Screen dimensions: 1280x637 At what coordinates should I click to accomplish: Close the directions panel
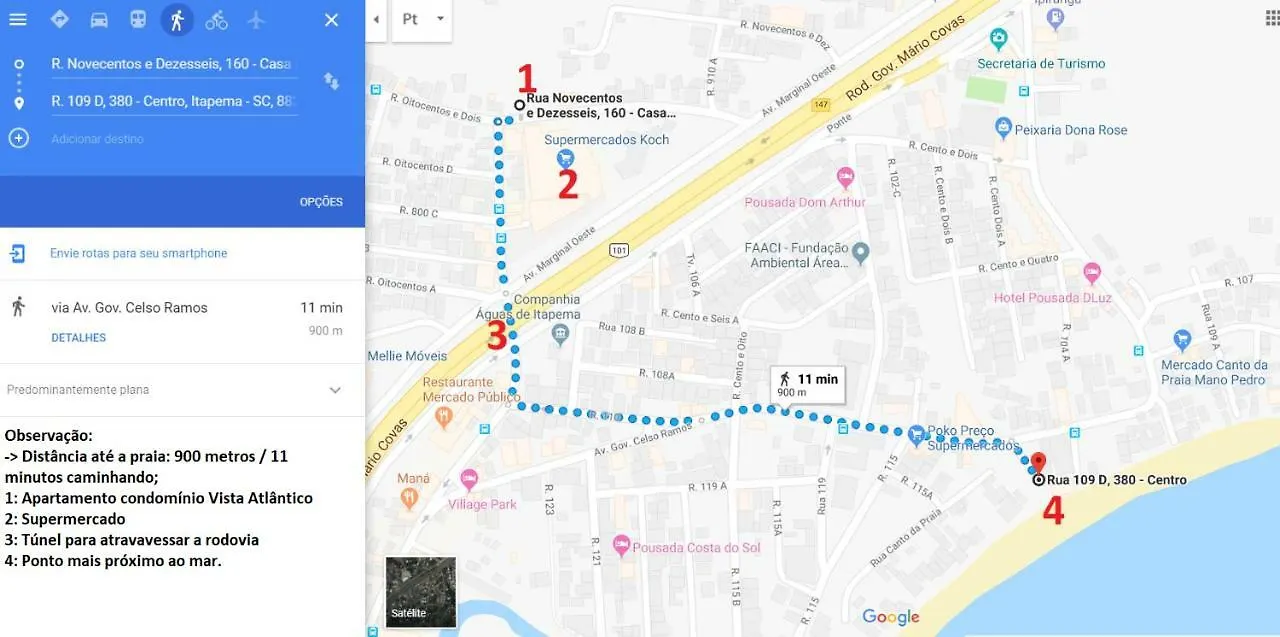tap(332, 20)
